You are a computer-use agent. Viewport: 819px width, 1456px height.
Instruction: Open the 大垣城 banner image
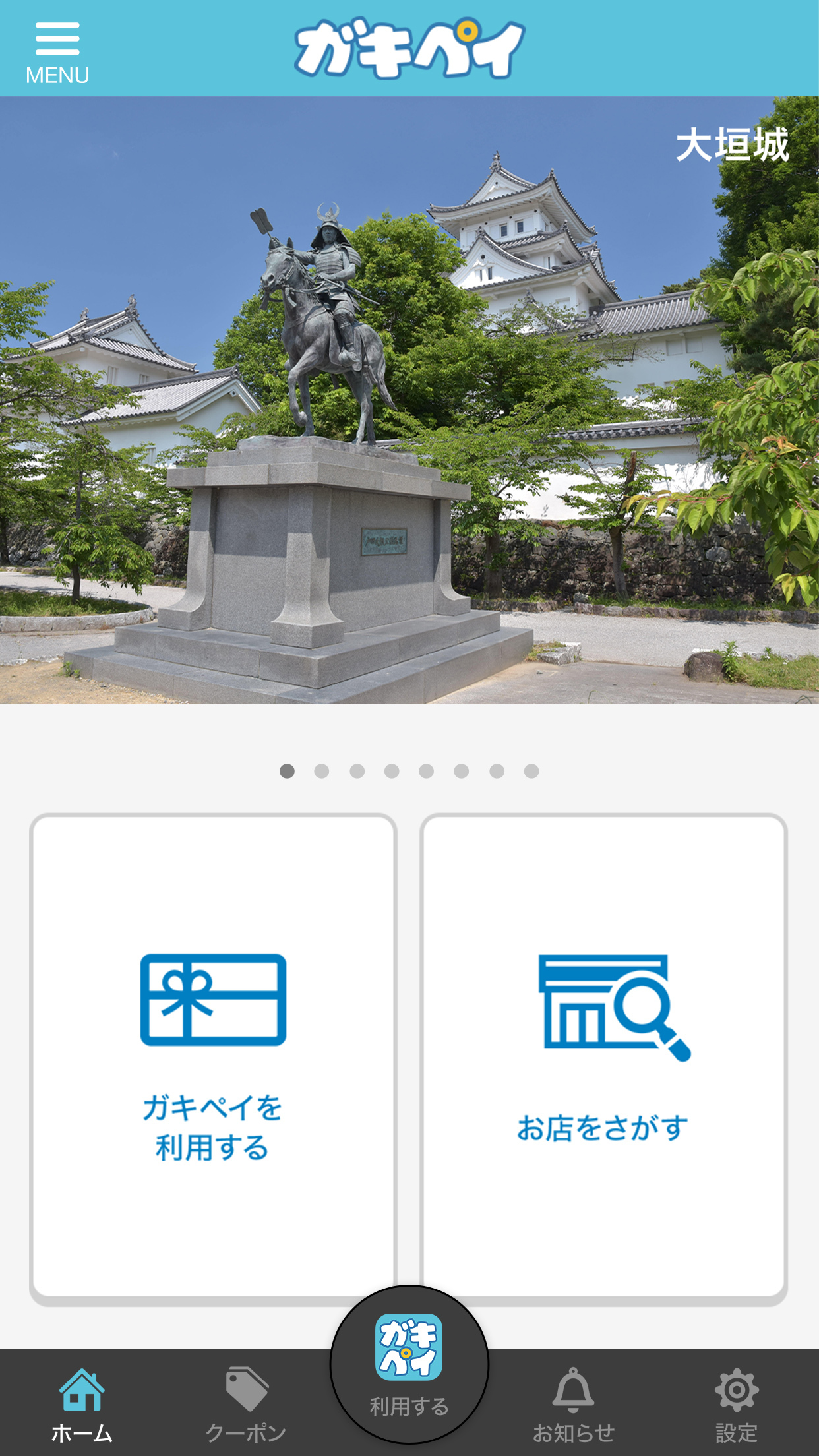pos(409,400)
